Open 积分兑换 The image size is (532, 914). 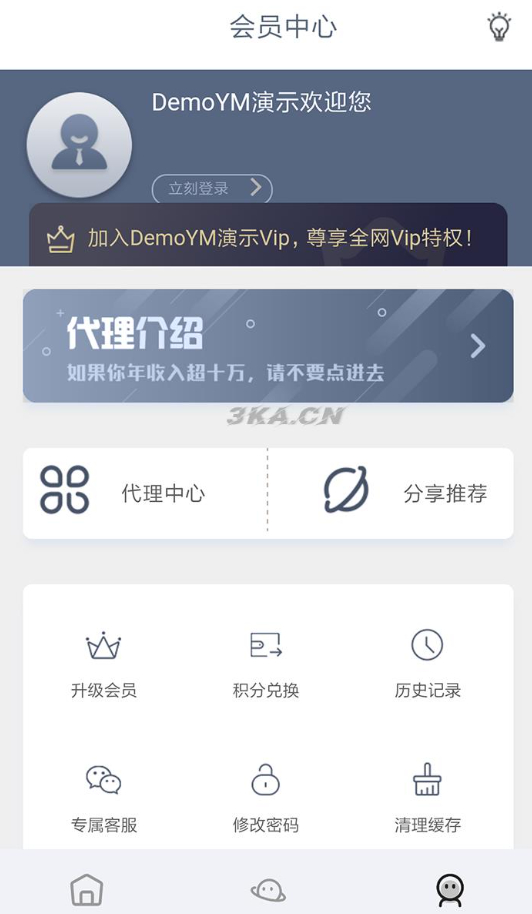[266, 665]
